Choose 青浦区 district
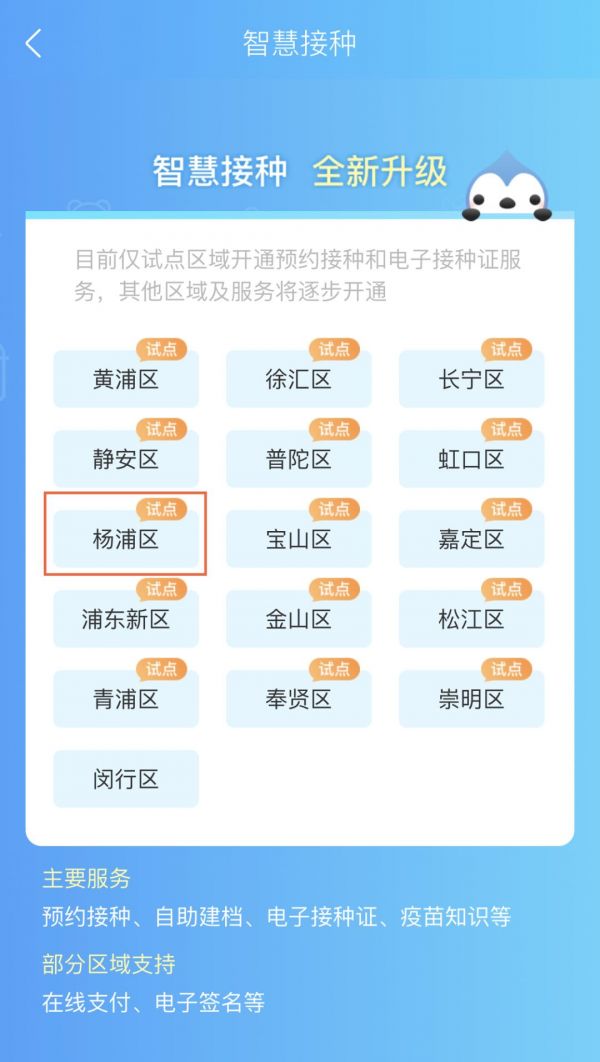Image resolution: width=600 pixels, height=1062 pixels. (x=126, y=699)
